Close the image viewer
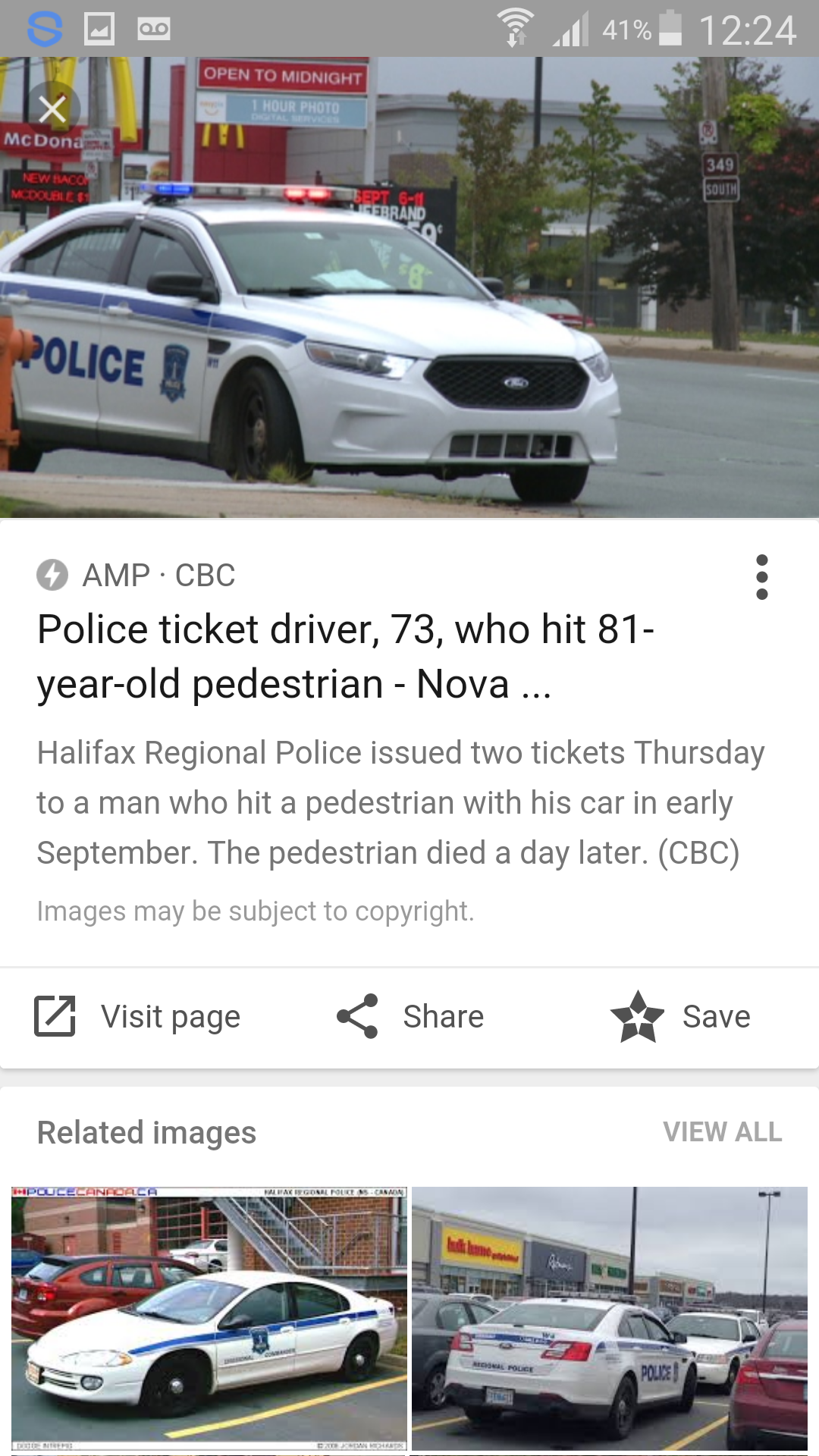819x1456 pixels. click(52, 109)
